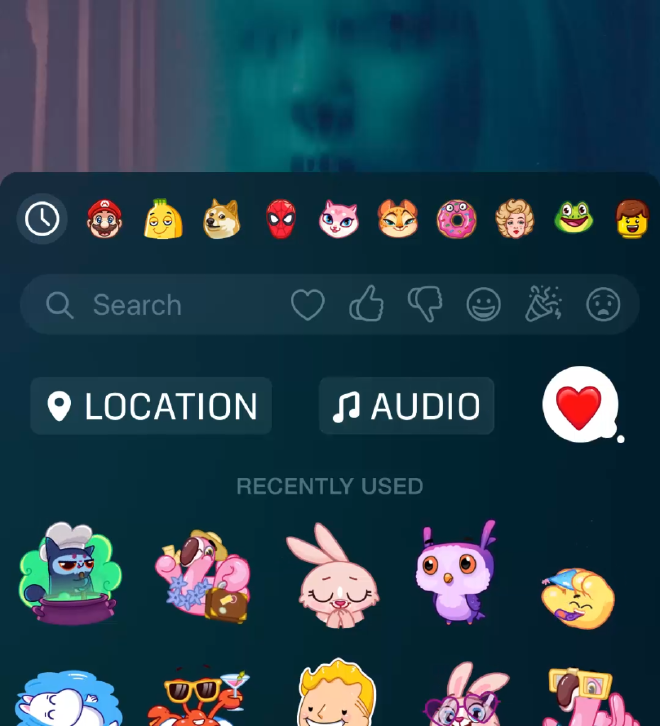This screenshot has height=726, width=660.
Task: Filter stickers by thumbs down
Action: 425,305
